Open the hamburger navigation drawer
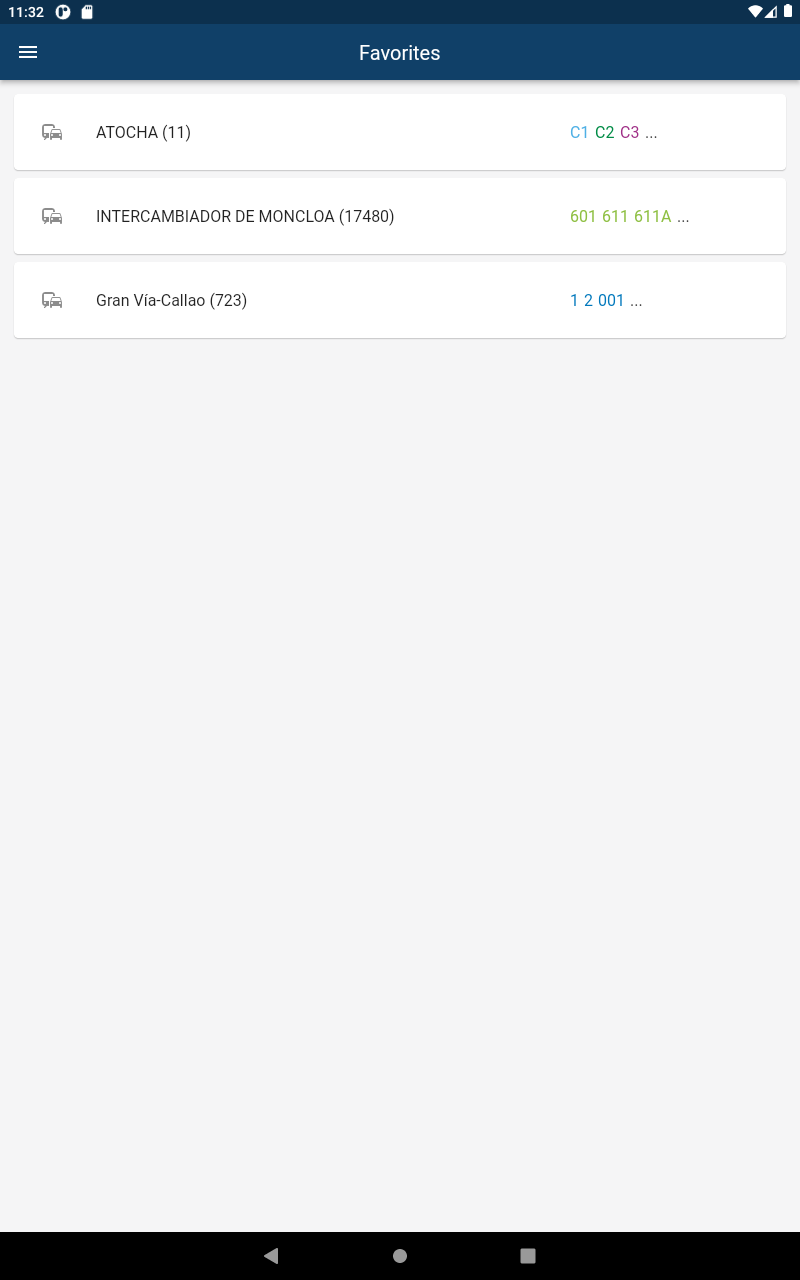The width and height of the screenshot is (800, 1280). click(x=28, y=52)
